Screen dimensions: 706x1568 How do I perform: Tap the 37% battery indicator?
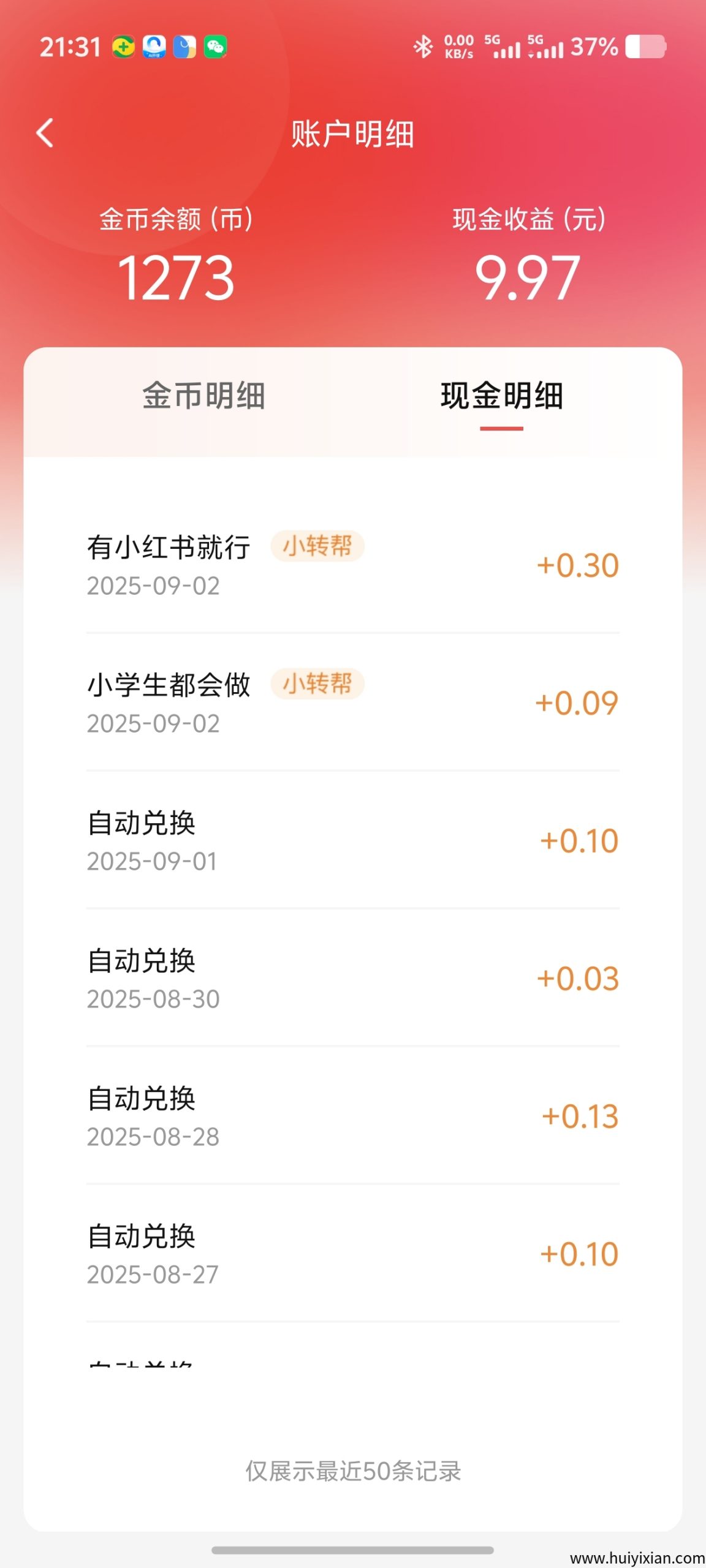coord(593,47)
